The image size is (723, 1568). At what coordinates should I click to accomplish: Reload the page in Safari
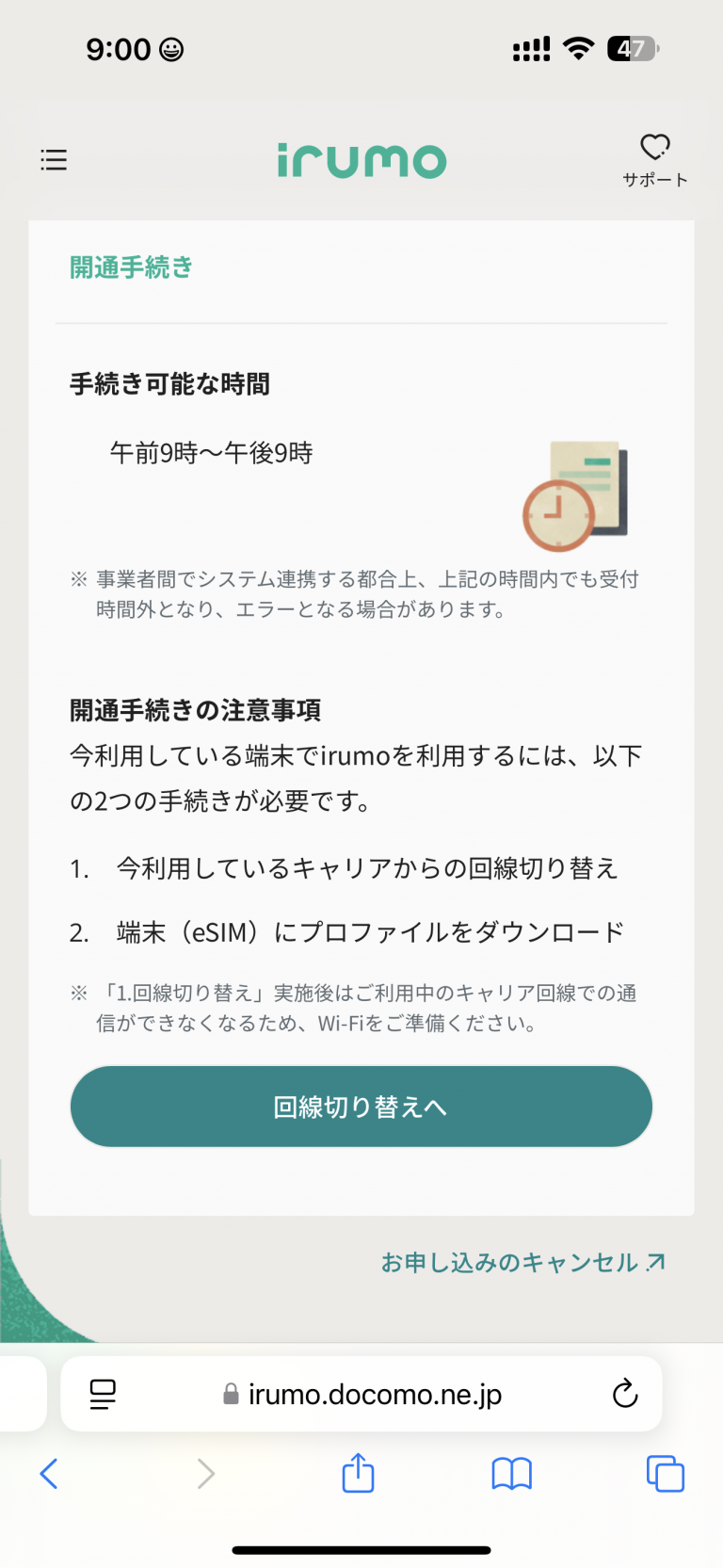pyautogui.click(x=625, y=1395)
